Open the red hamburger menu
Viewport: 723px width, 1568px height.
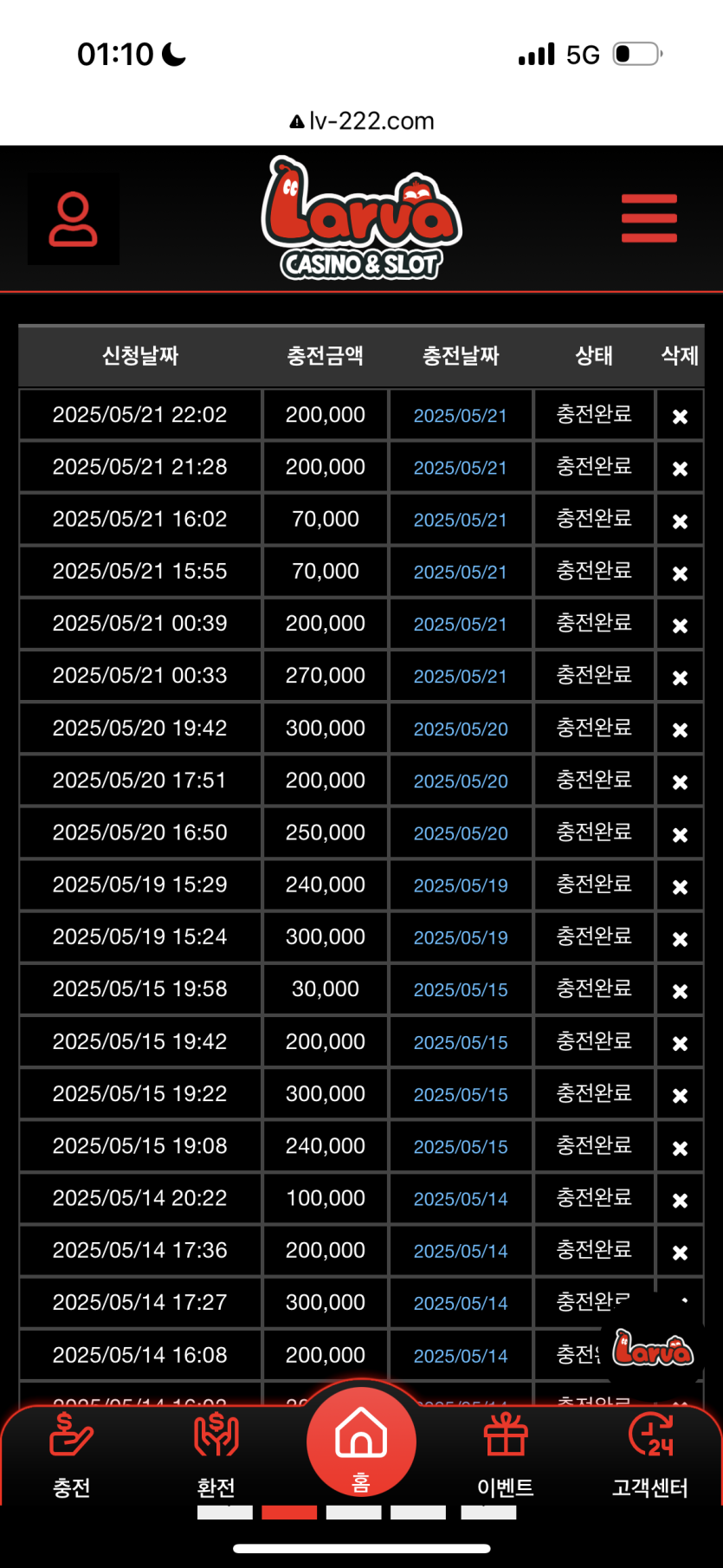coord(649,218)
